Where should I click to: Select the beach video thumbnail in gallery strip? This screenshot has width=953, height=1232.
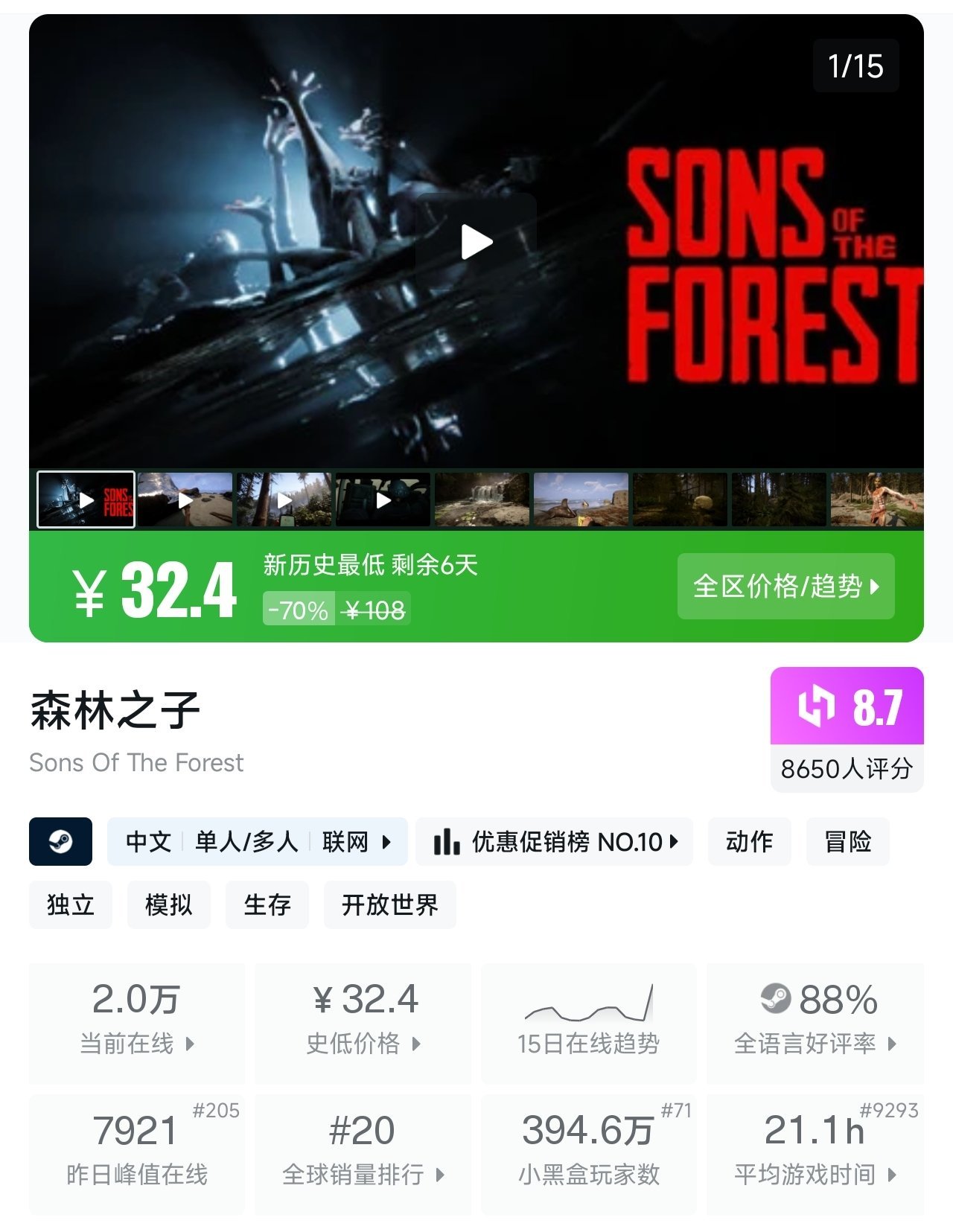[185, 499]
